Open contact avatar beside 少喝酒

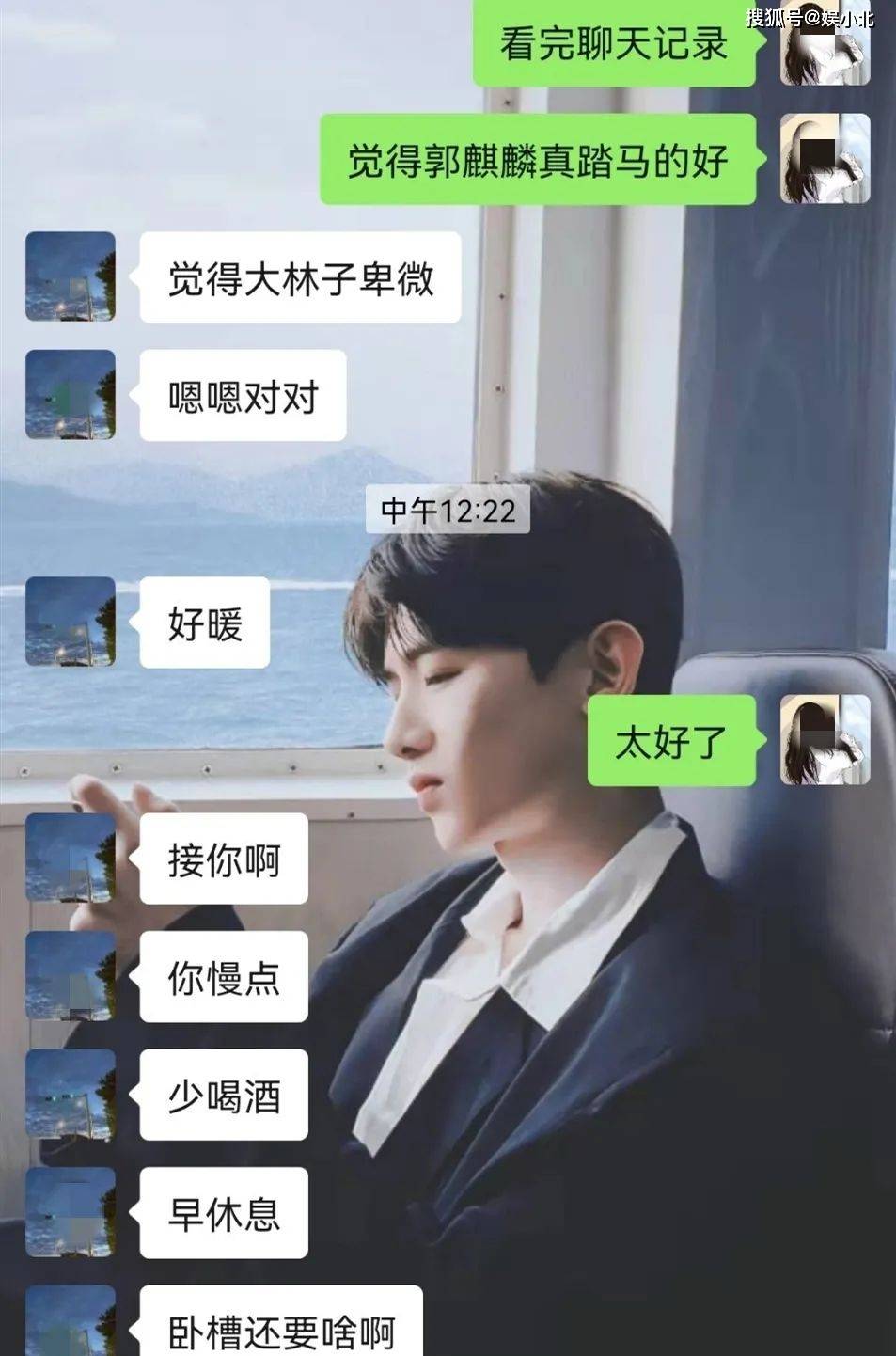click(x=71, y=1095)
